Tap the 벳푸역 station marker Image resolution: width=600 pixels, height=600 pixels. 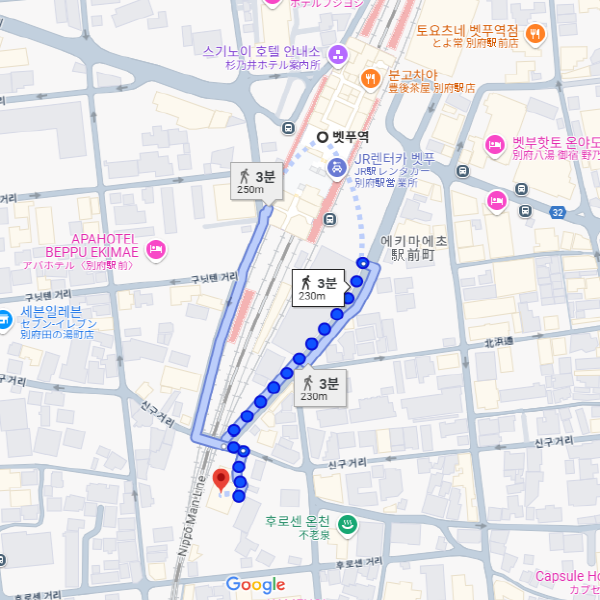tap(323, 136)
